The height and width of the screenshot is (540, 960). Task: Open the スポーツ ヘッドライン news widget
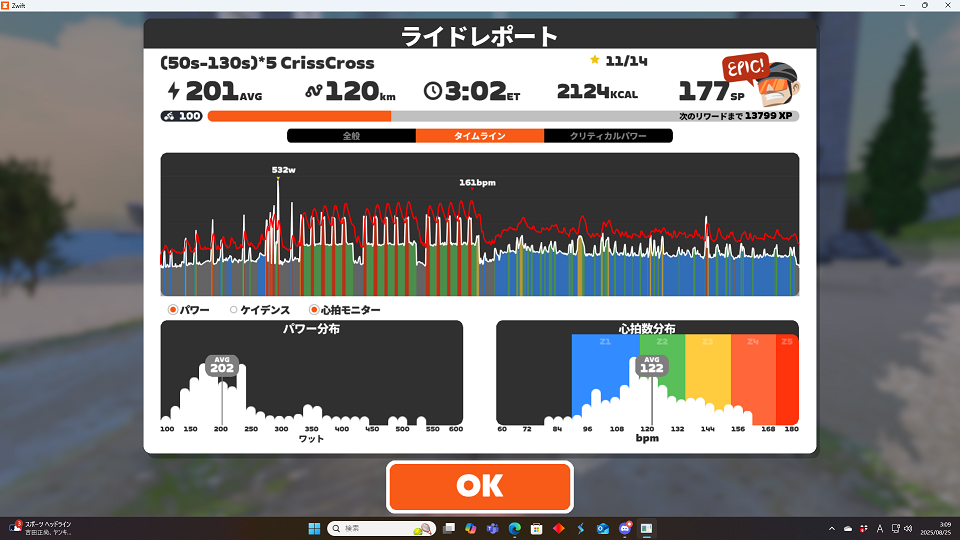(x=45, y=528)
